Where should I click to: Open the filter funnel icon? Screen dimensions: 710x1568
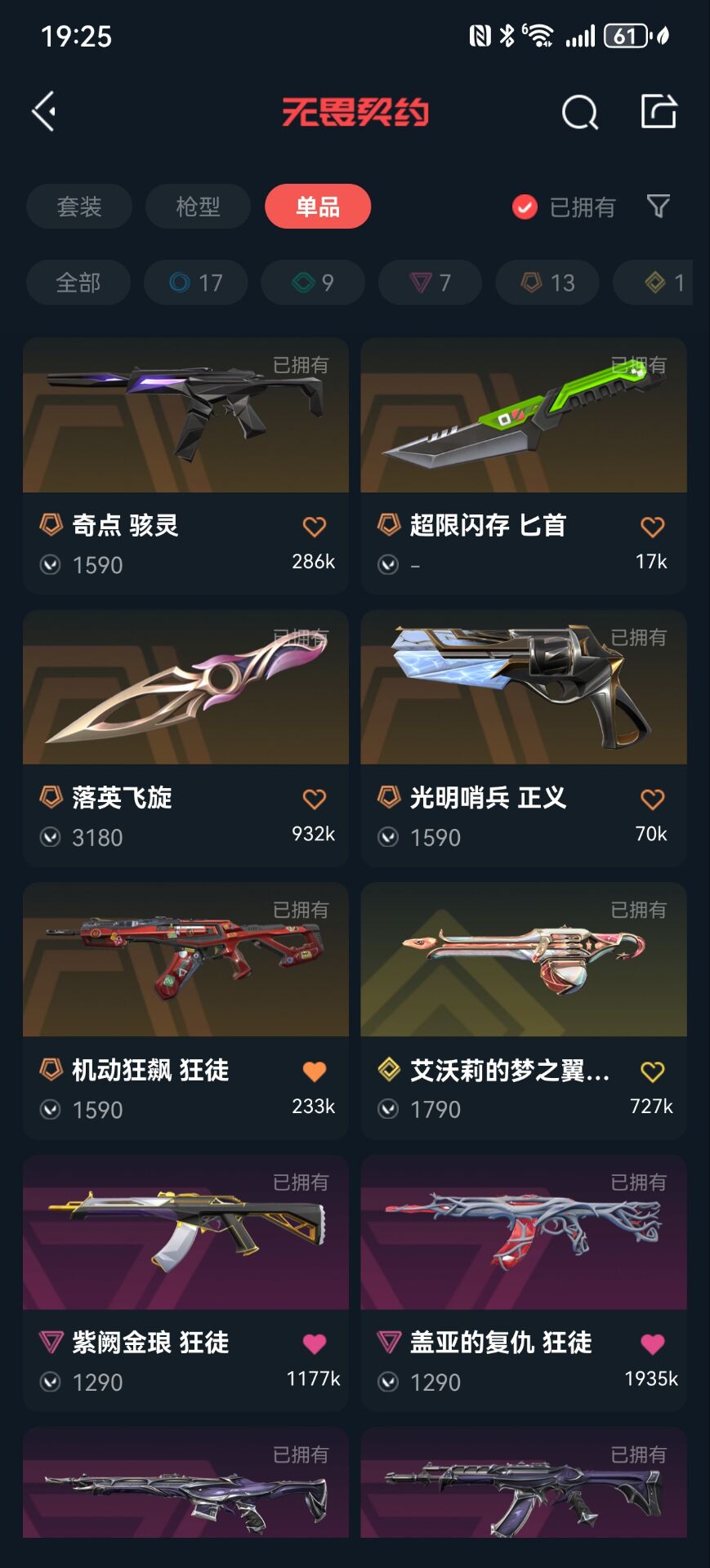pyautogui.click(x=659, y=207)
